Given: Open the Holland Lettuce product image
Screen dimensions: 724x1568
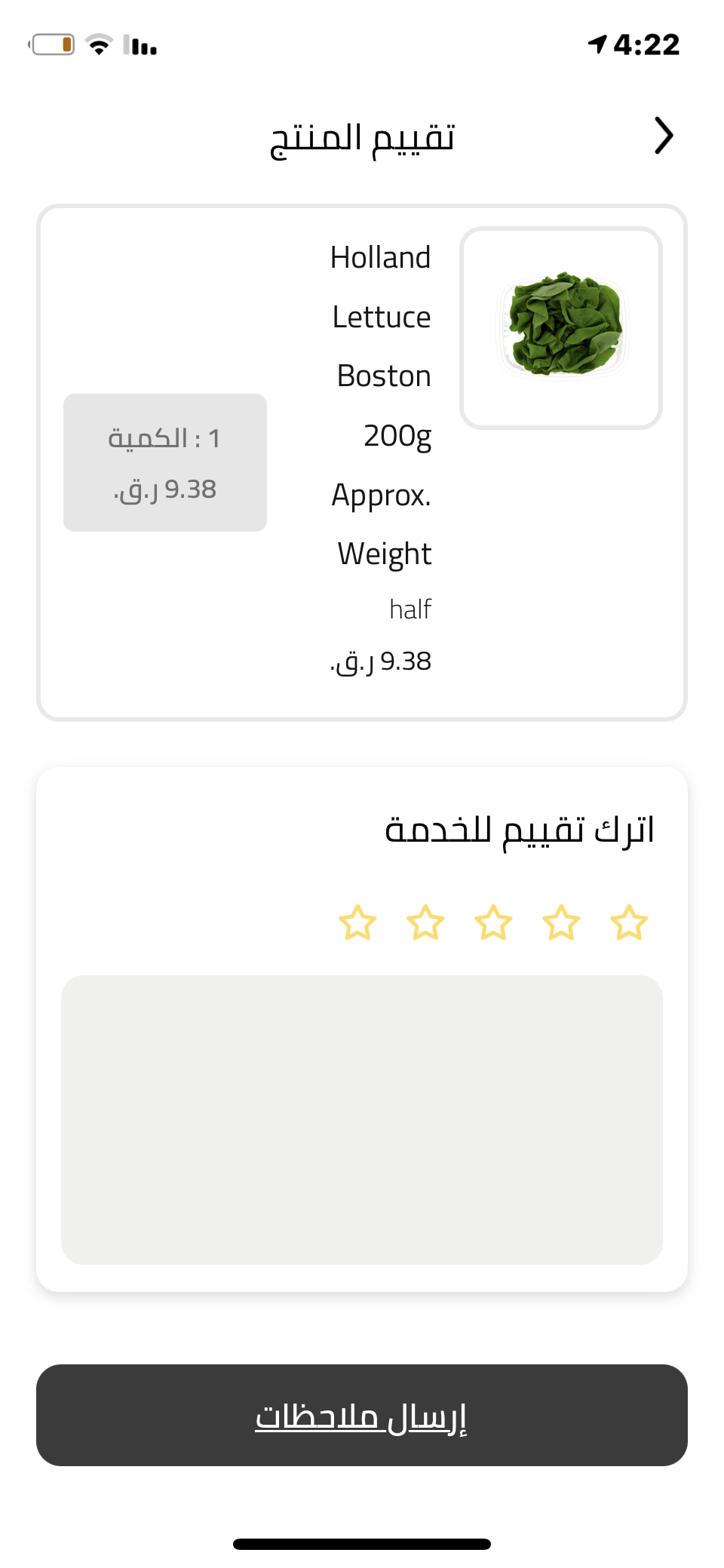Looking at the screenshot, I should click(x=561, y=328).
